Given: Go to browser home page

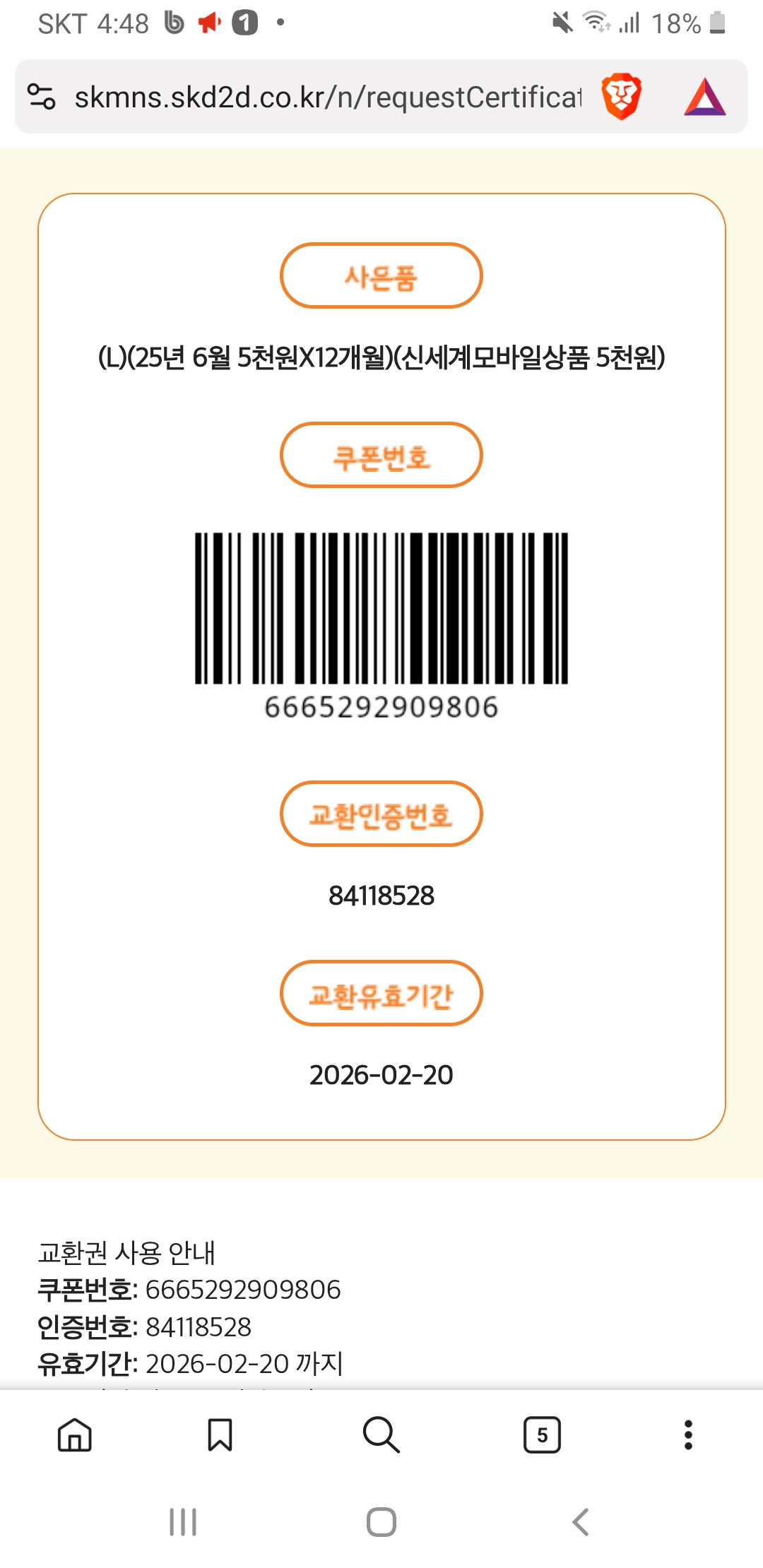Looking at the screenshot, I should point(75,1435).
